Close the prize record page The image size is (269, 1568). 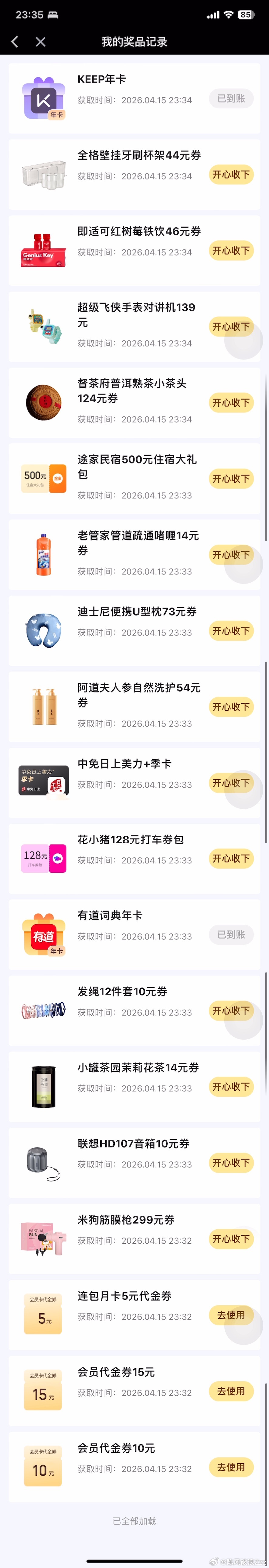41,41
